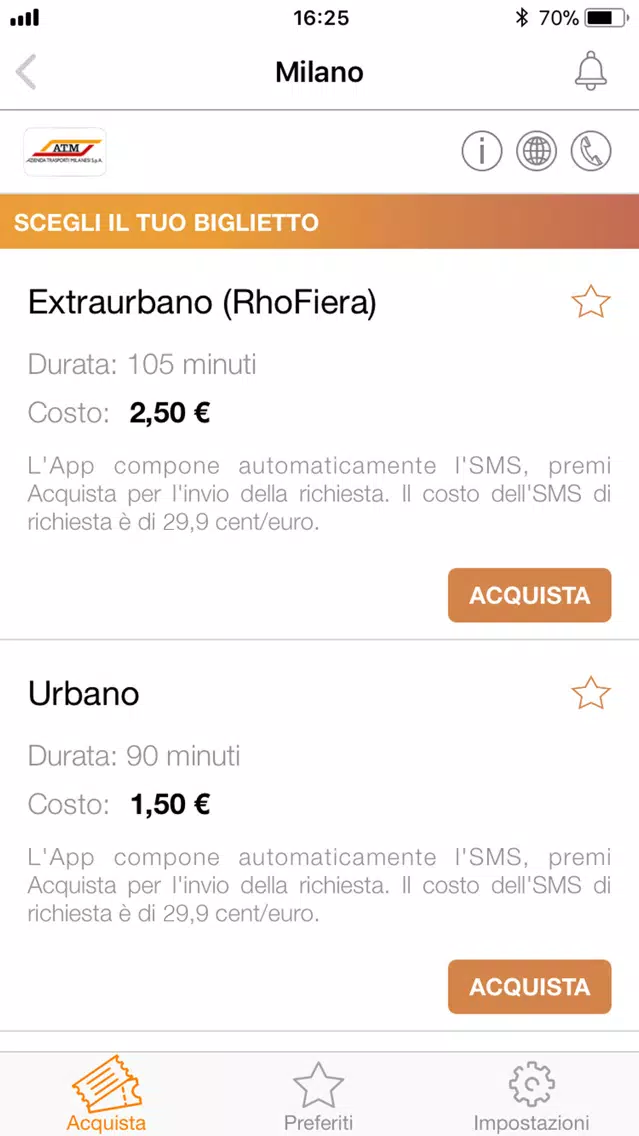Screen dimensions: 639x1136
Task: Buy the Extraurbano (RhoFiera) ticket with Acquista
Action: (x=530, y=596)
